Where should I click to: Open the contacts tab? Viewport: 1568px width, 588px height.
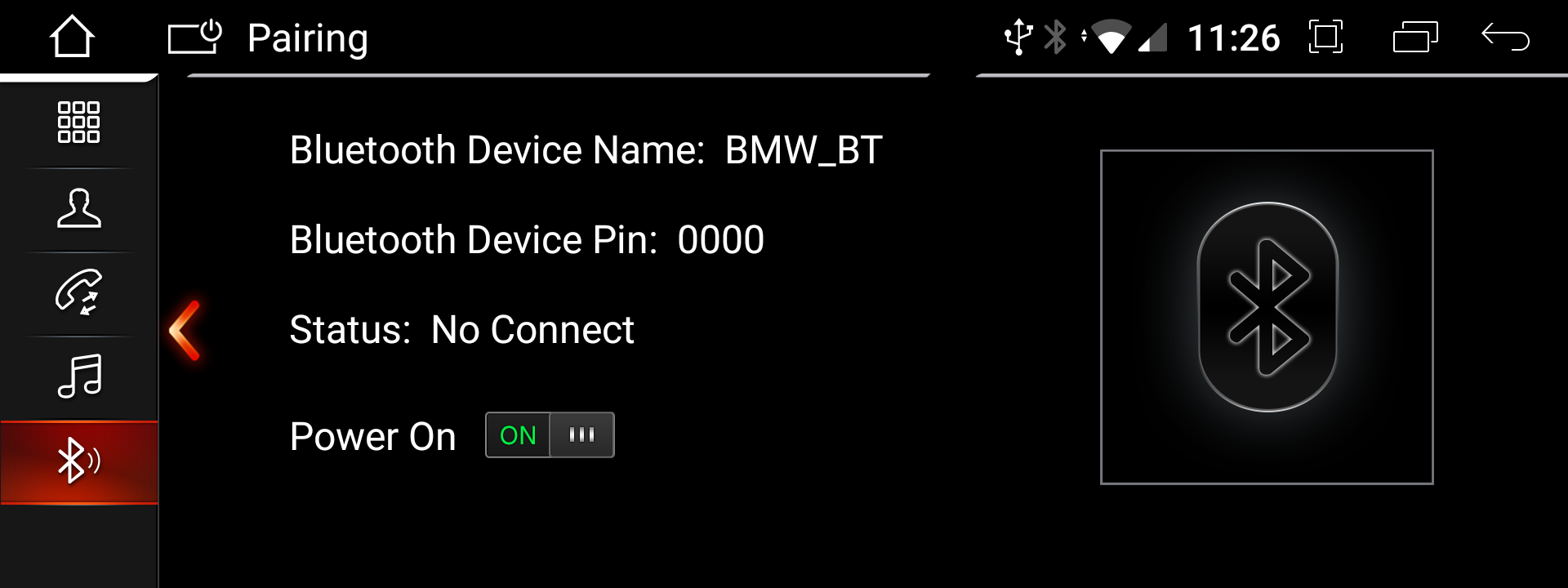coord(78,208)
